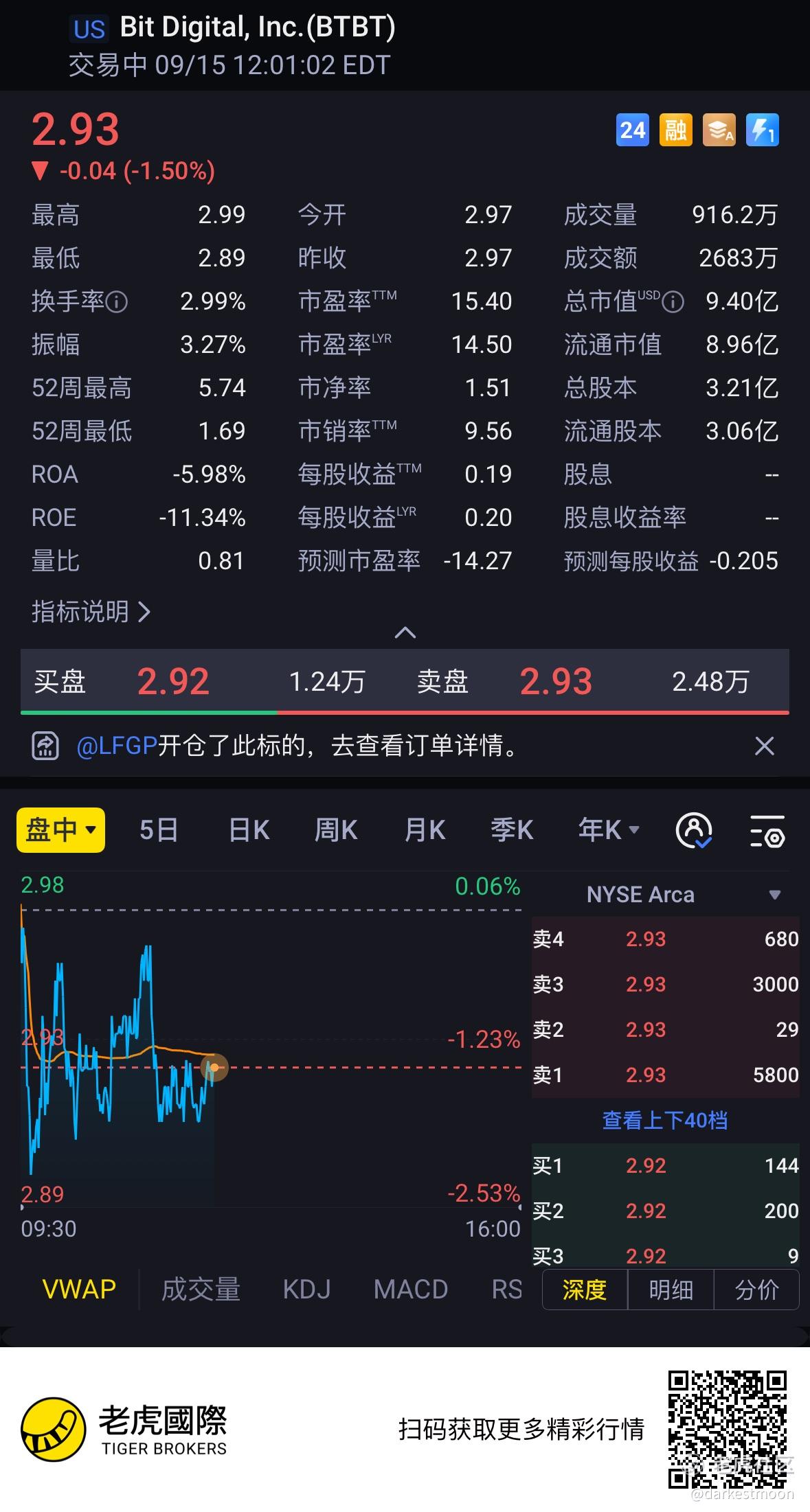Open the 盘中 intraday chart dropdown
810x1512 pixels.
tap(60, 830)
